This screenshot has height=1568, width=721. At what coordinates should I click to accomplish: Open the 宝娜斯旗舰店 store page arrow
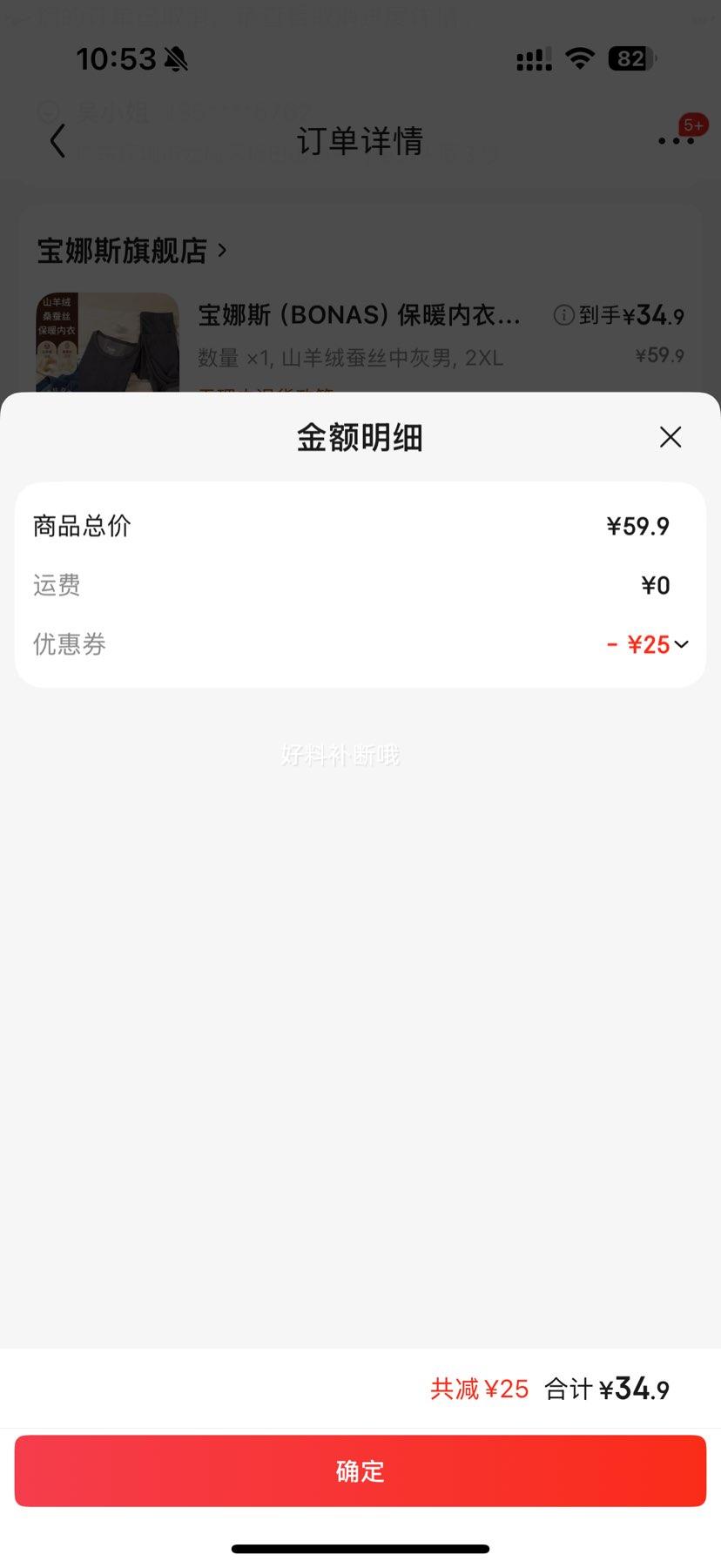click(x=223, y=251)
